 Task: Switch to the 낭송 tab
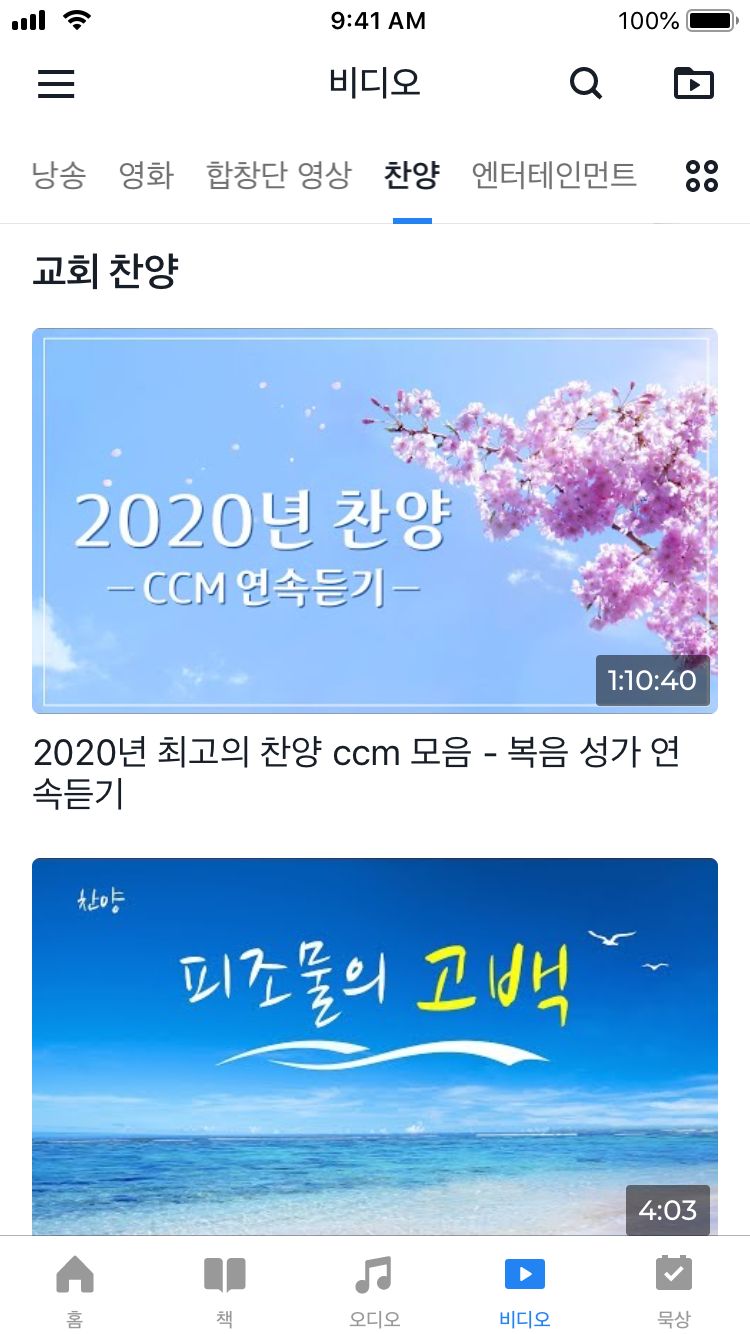59,176
